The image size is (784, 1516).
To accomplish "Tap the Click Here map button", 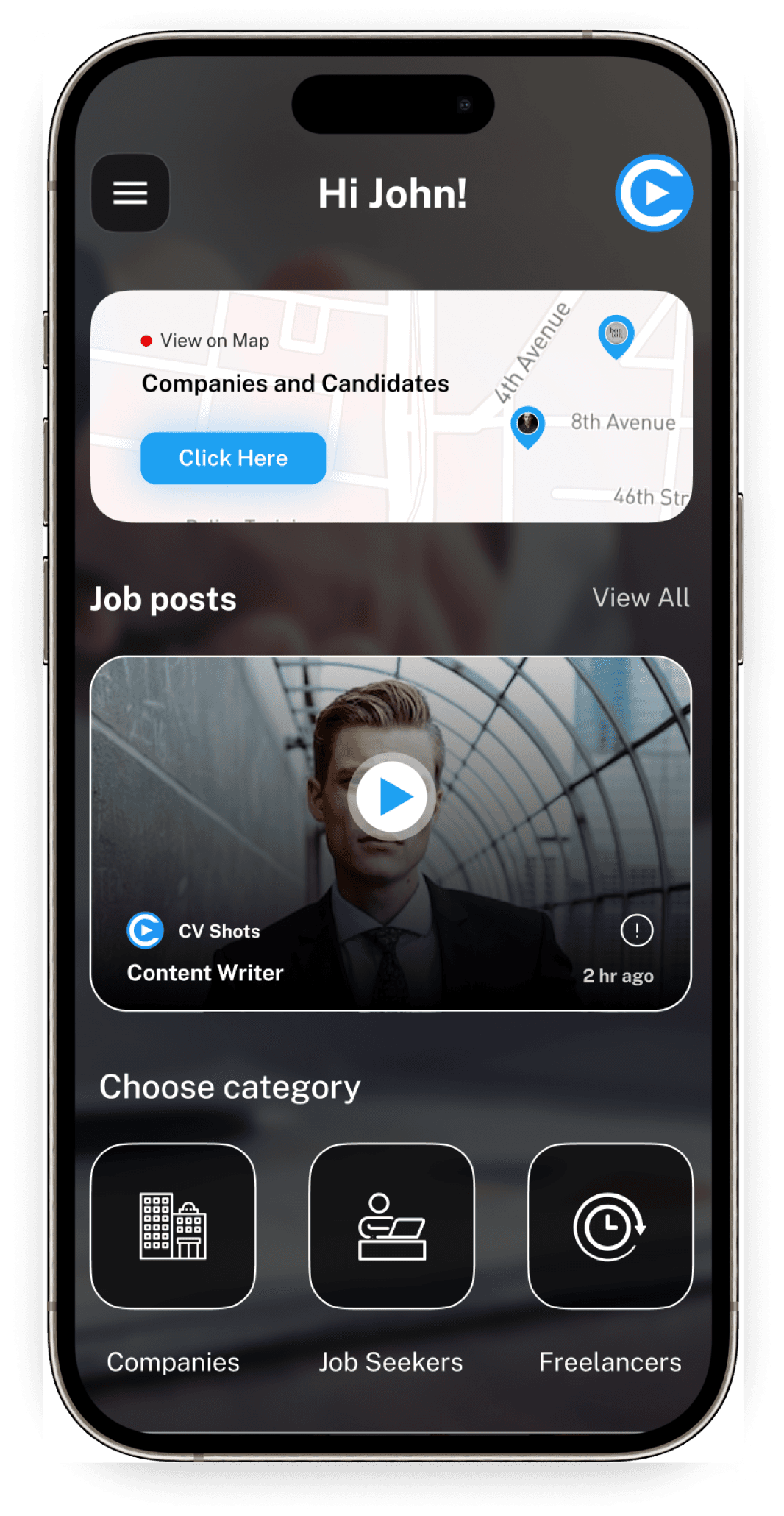I will point(232,458).
